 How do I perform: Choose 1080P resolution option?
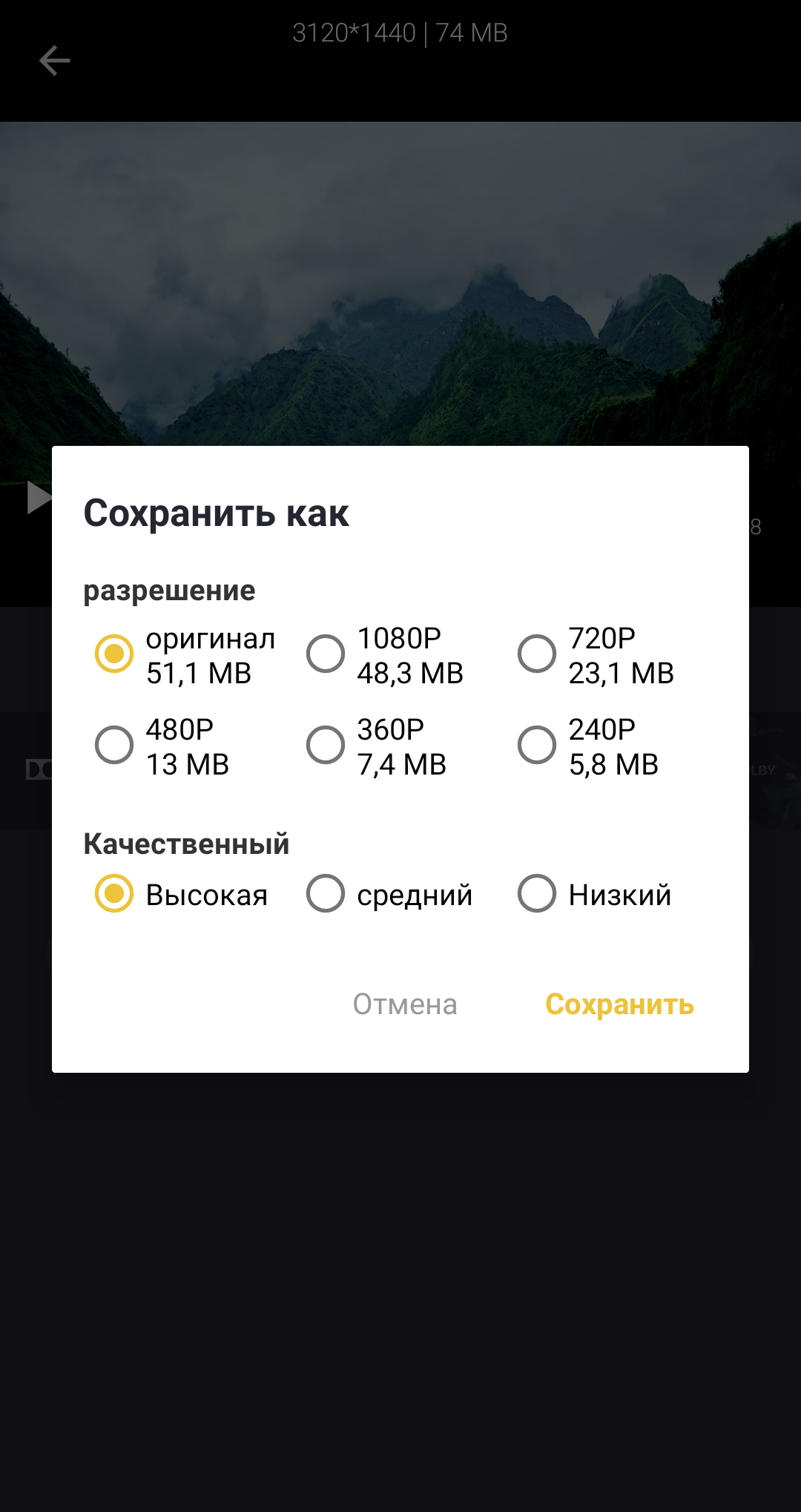326,654
